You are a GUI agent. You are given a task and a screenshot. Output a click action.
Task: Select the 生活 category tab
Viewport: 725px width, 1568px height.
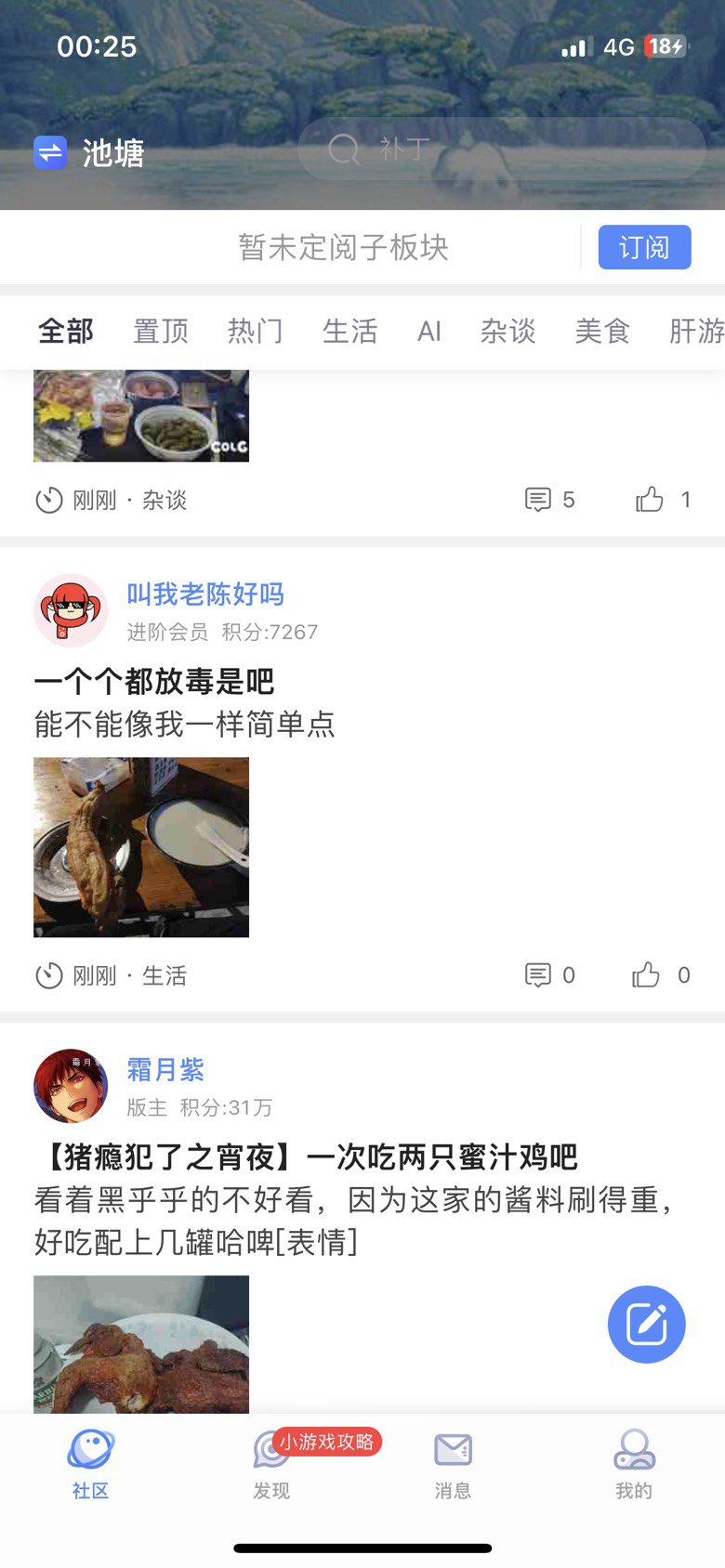click(x=350, y=331)
